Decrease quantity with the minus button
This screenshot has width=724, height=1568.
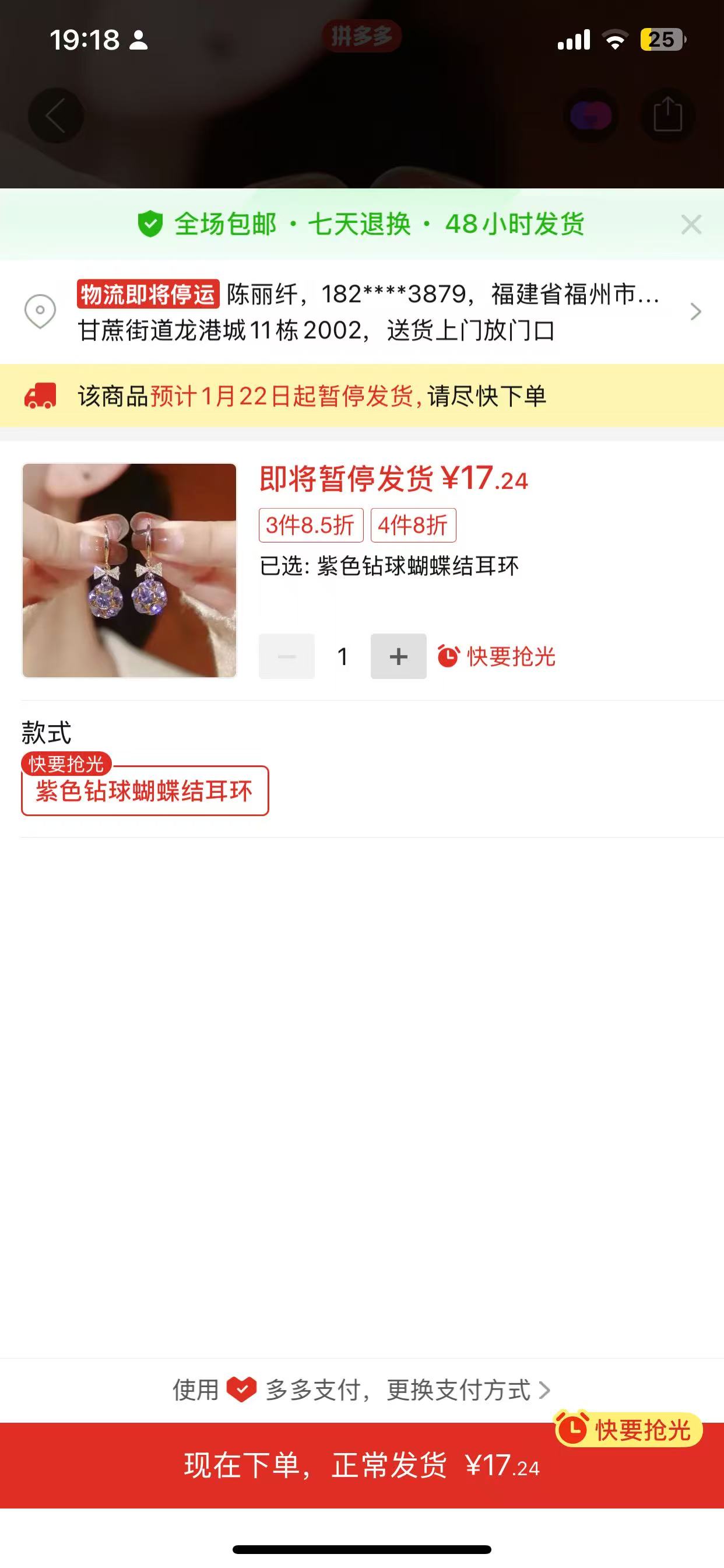pos(287,656)
